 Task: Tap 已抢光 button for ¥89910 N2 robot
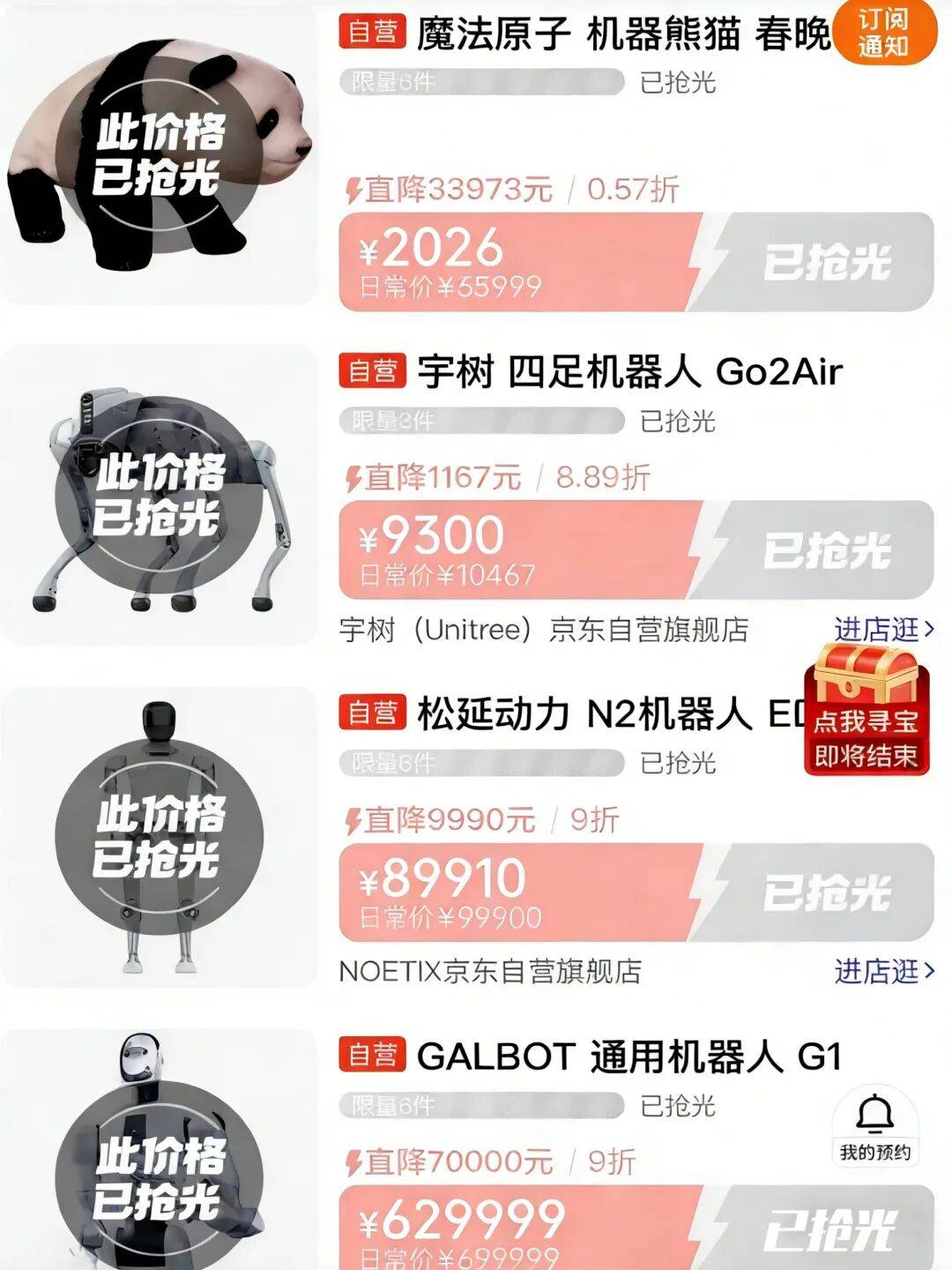tap(824, 893)
